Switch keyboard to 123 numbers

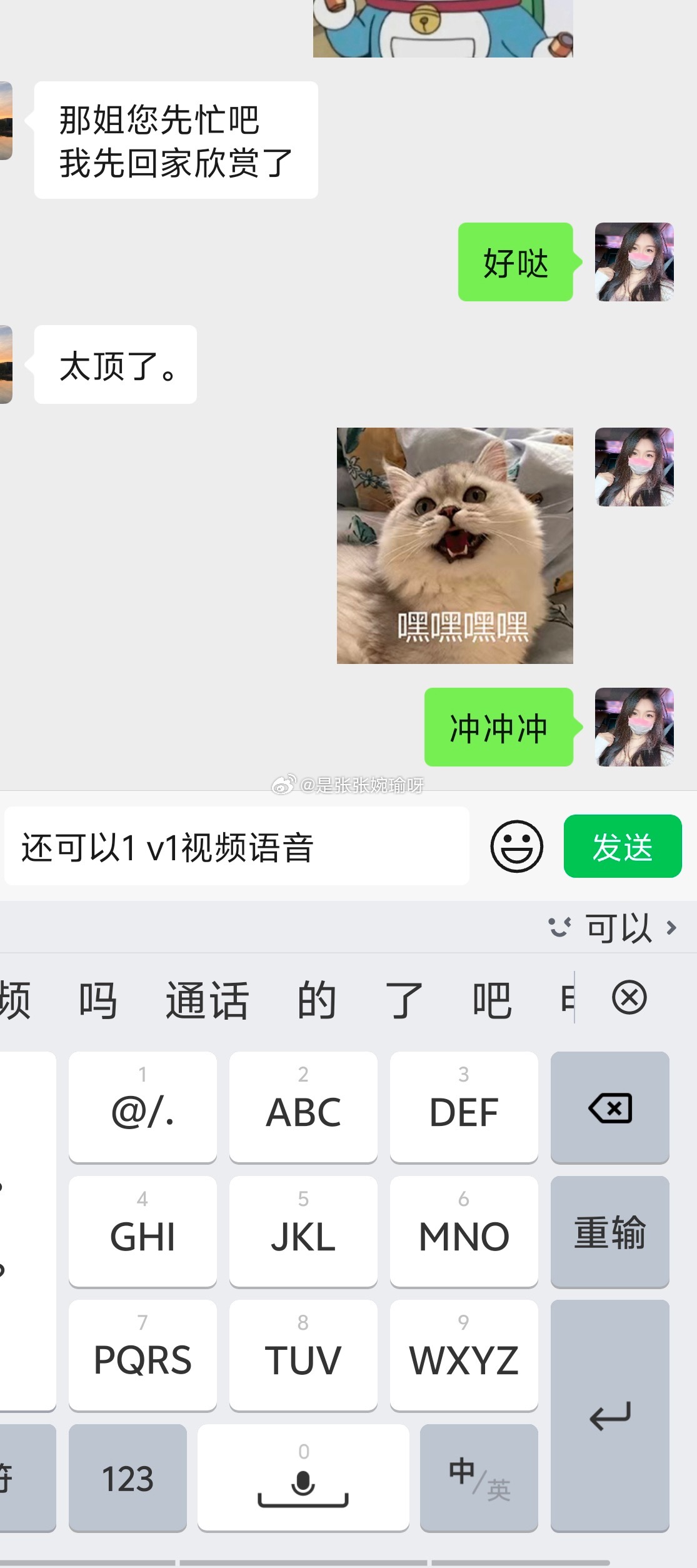point(128,1478)
